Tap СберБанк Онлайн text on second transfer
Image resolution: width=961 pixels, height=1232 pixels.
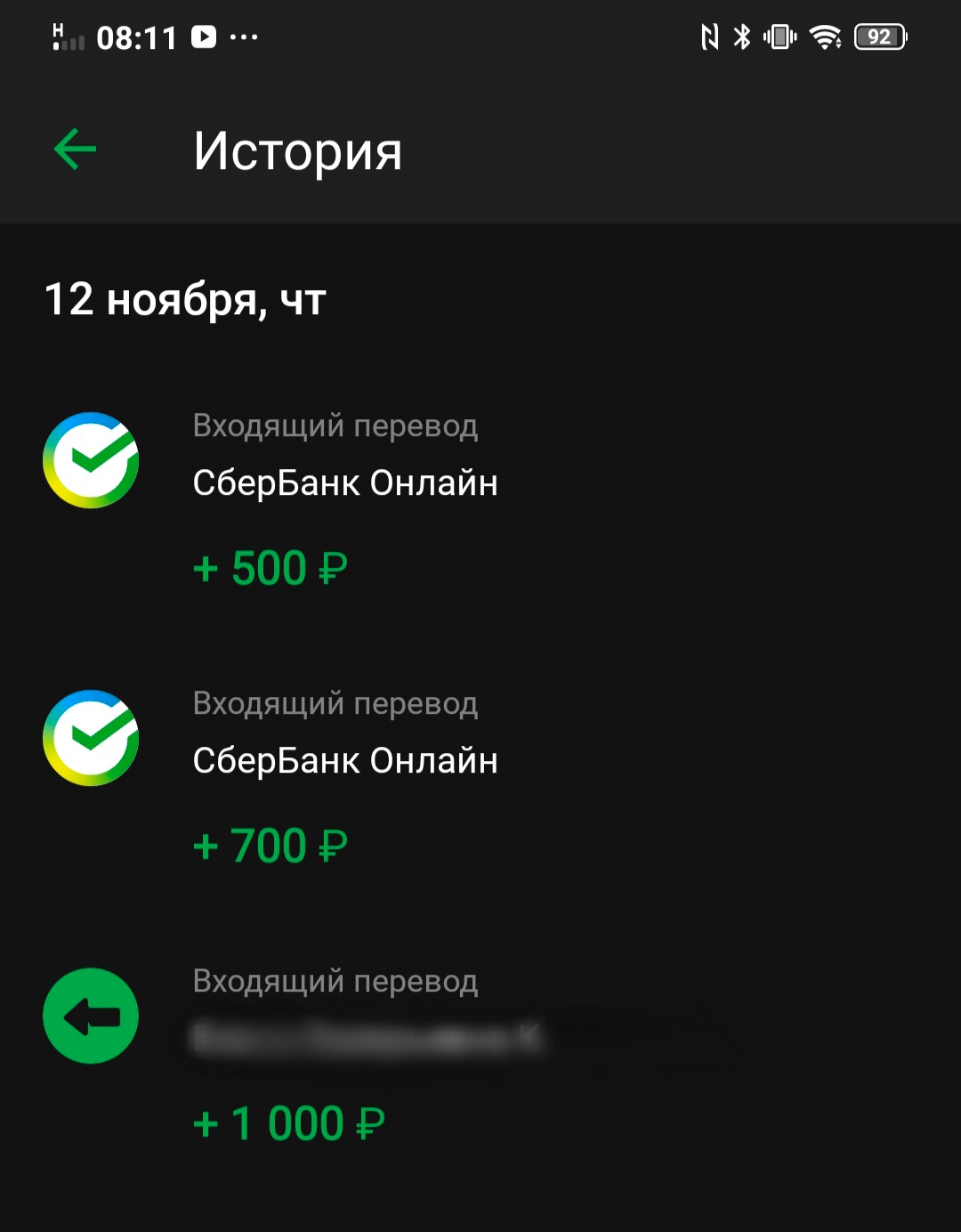[346, 759]
